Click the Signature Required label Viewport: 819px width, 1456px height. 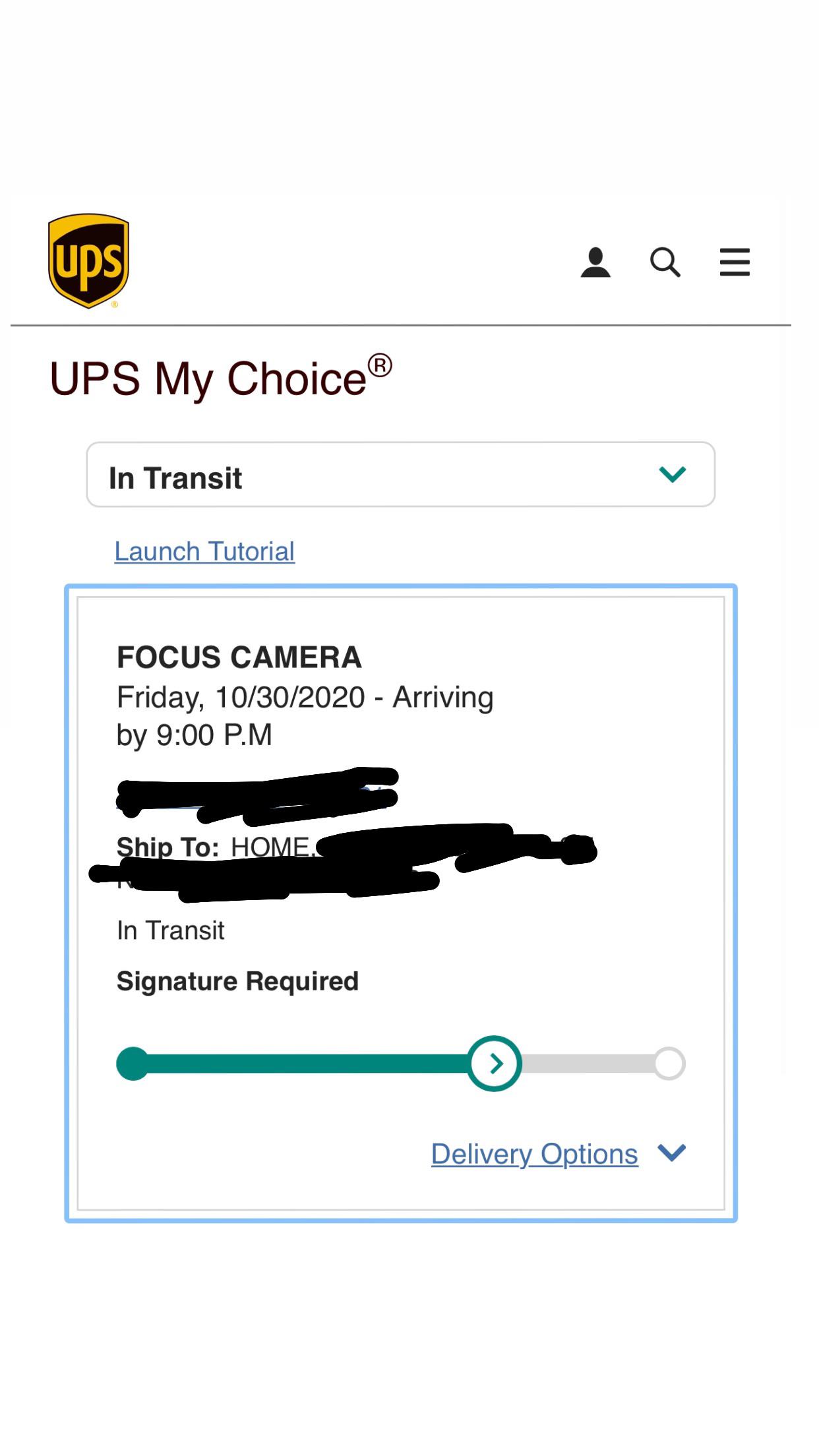pyautogui.click(x=237, y=980)
